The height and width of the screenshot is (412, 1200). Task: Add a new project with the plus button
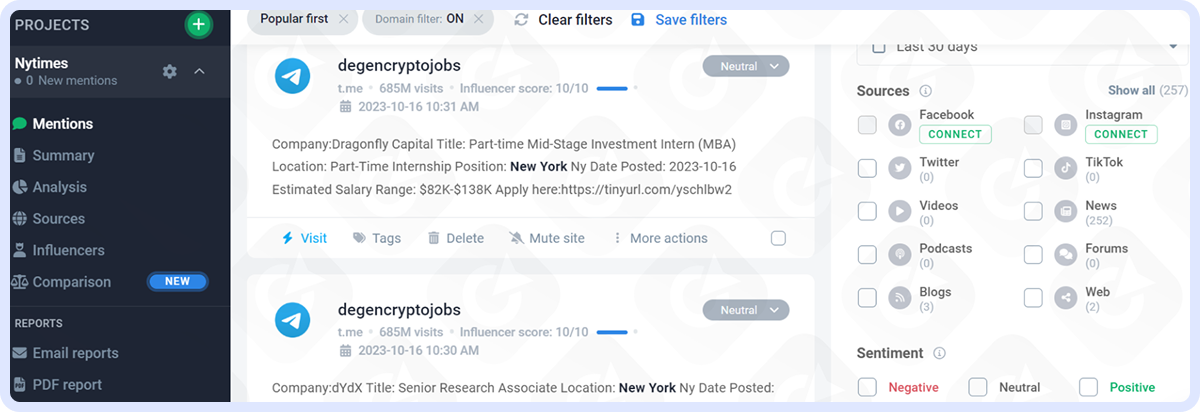coord(199,24)
